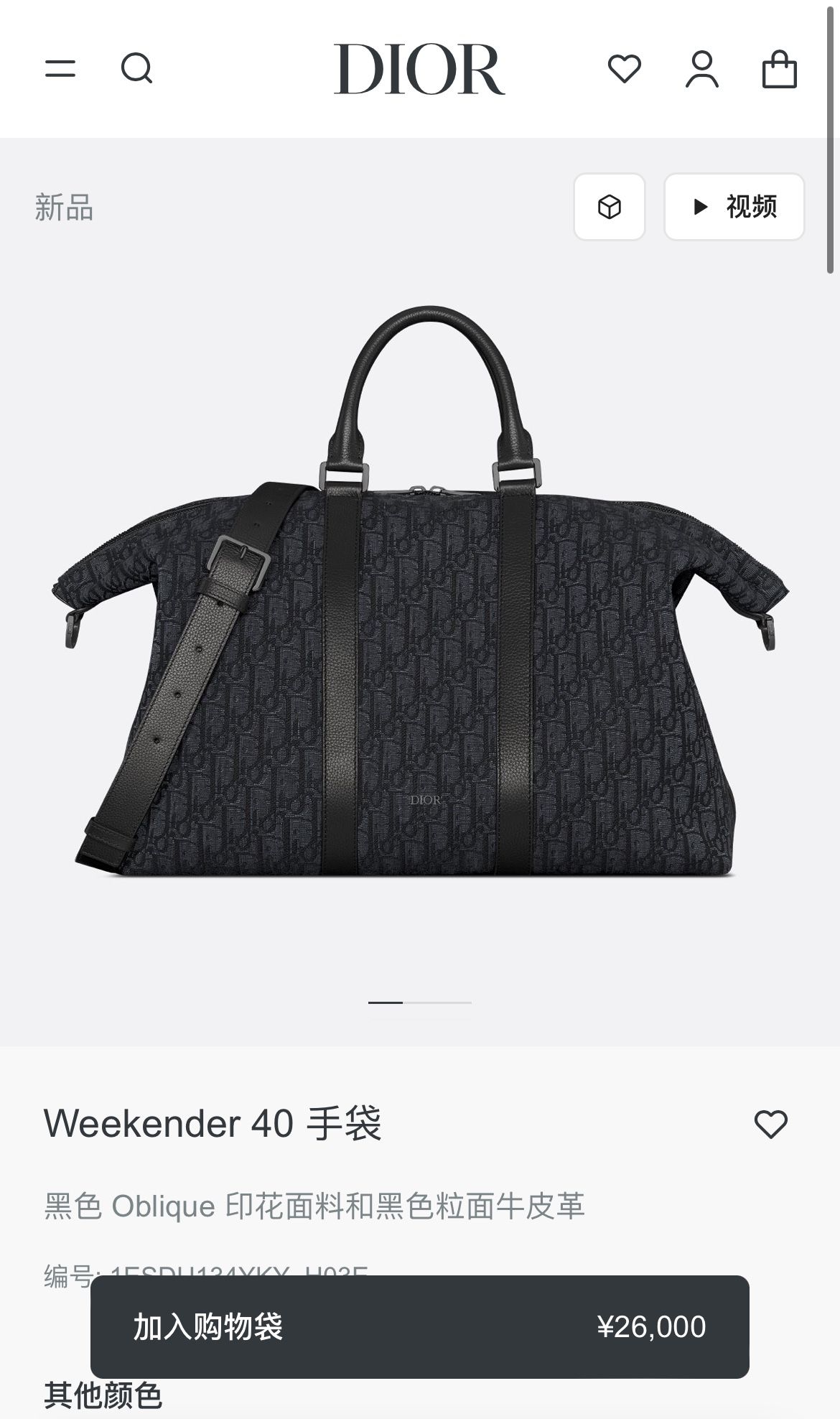Play the product video (视频)
Image resolution: width=840 pixels, height=1419 pixels.
tap(734, 208)
